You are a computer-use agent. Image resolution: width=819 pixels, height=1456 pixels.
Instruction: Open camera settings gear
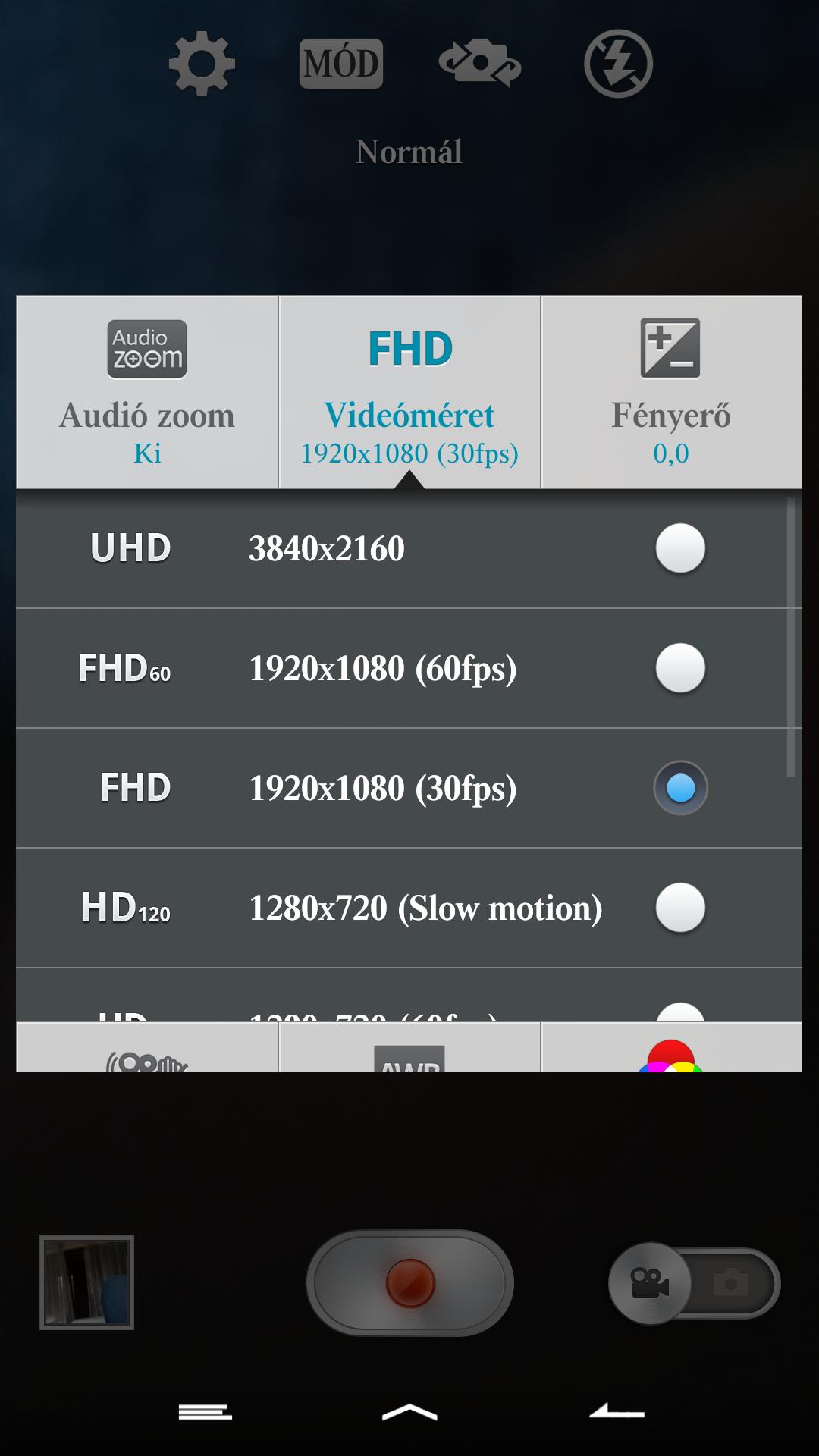coord(202,64)
